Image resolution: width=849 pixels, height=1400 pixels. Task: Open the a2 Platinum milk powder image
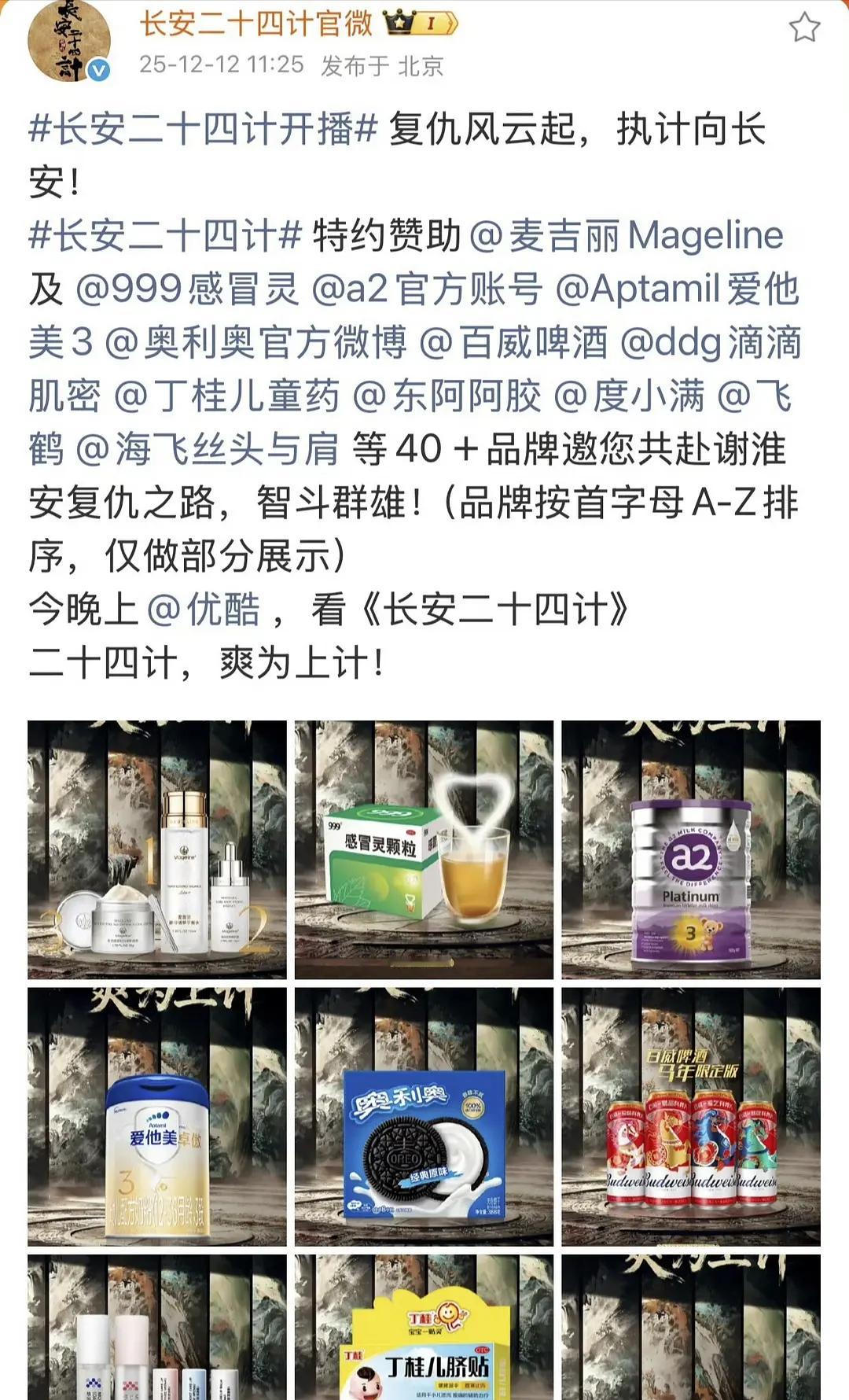[x=690, y=848]
